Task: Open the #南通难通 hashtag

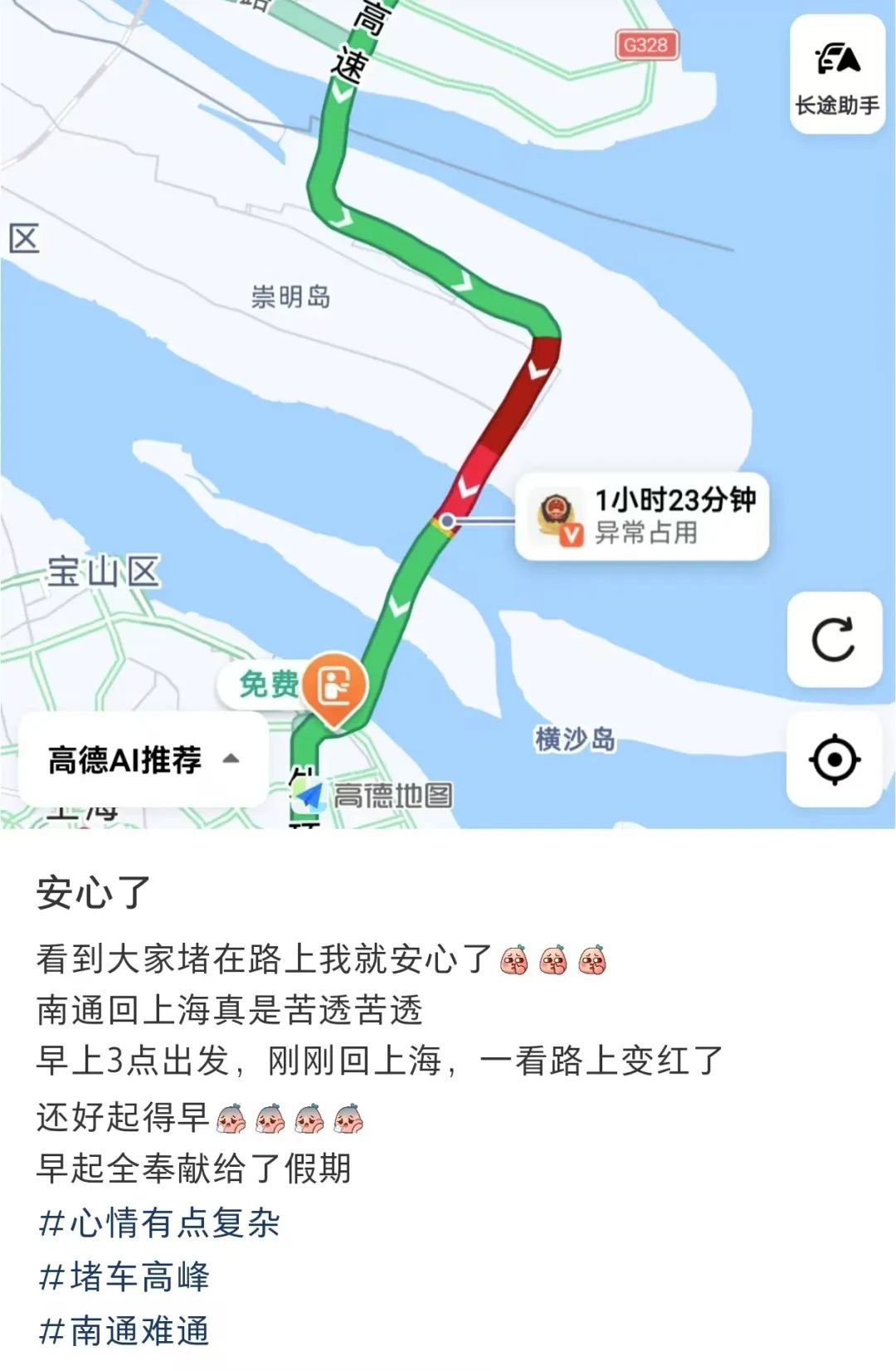Action: (129, 1330)
